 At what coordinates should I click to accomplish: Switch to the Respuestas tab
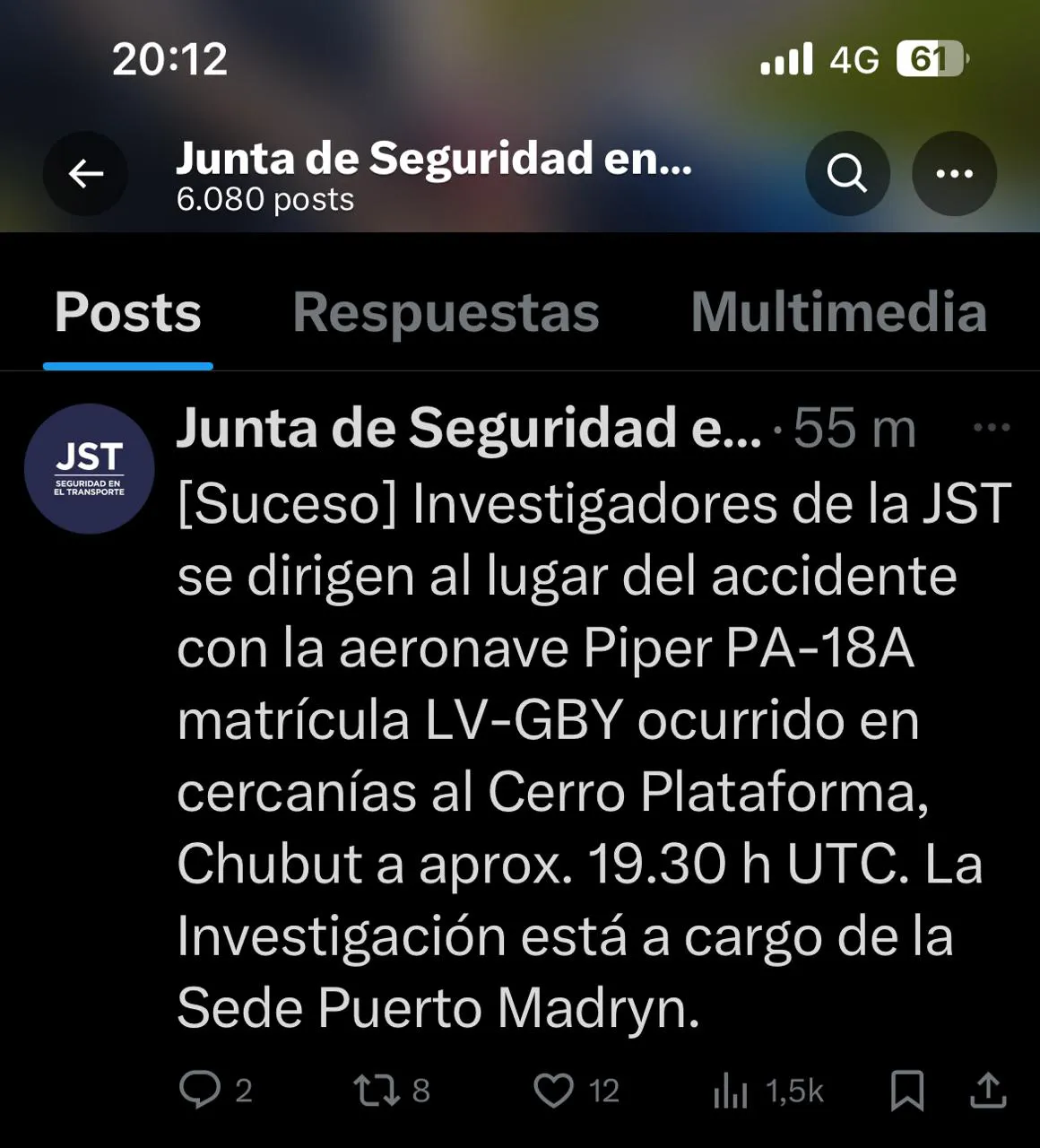(446, 313)
